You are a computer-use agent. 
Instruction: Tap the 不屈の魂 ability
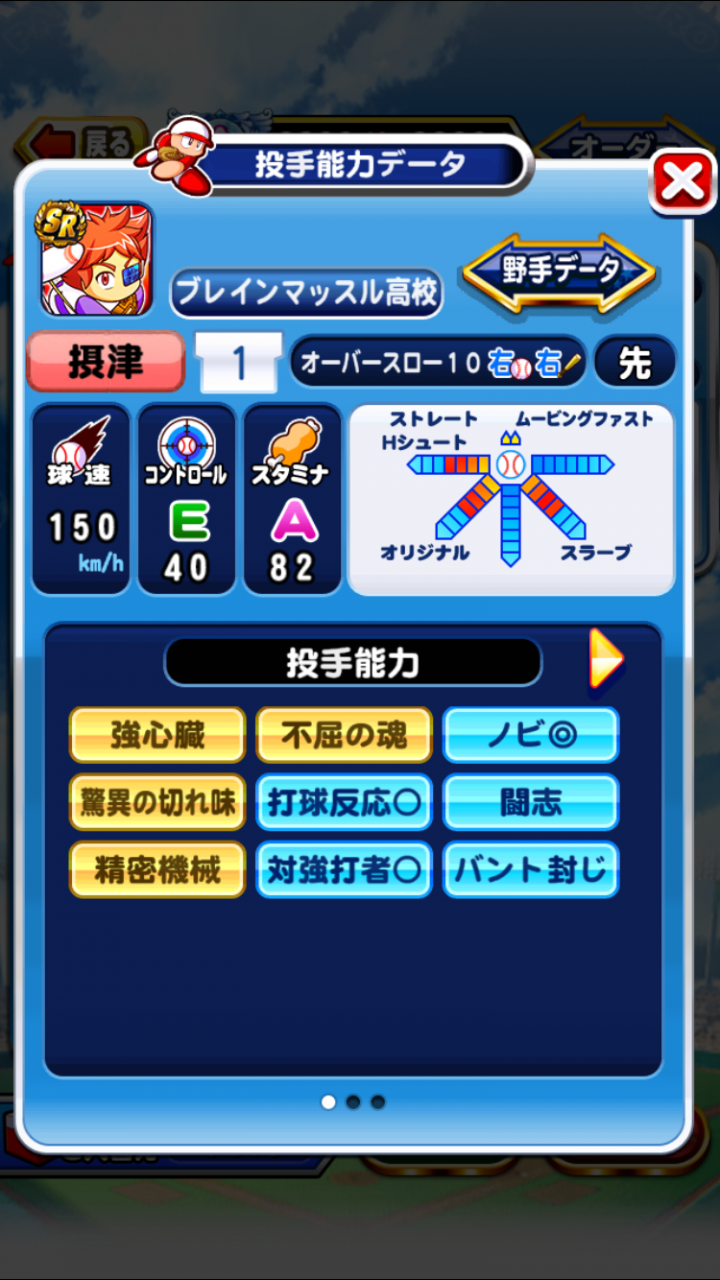344,735
